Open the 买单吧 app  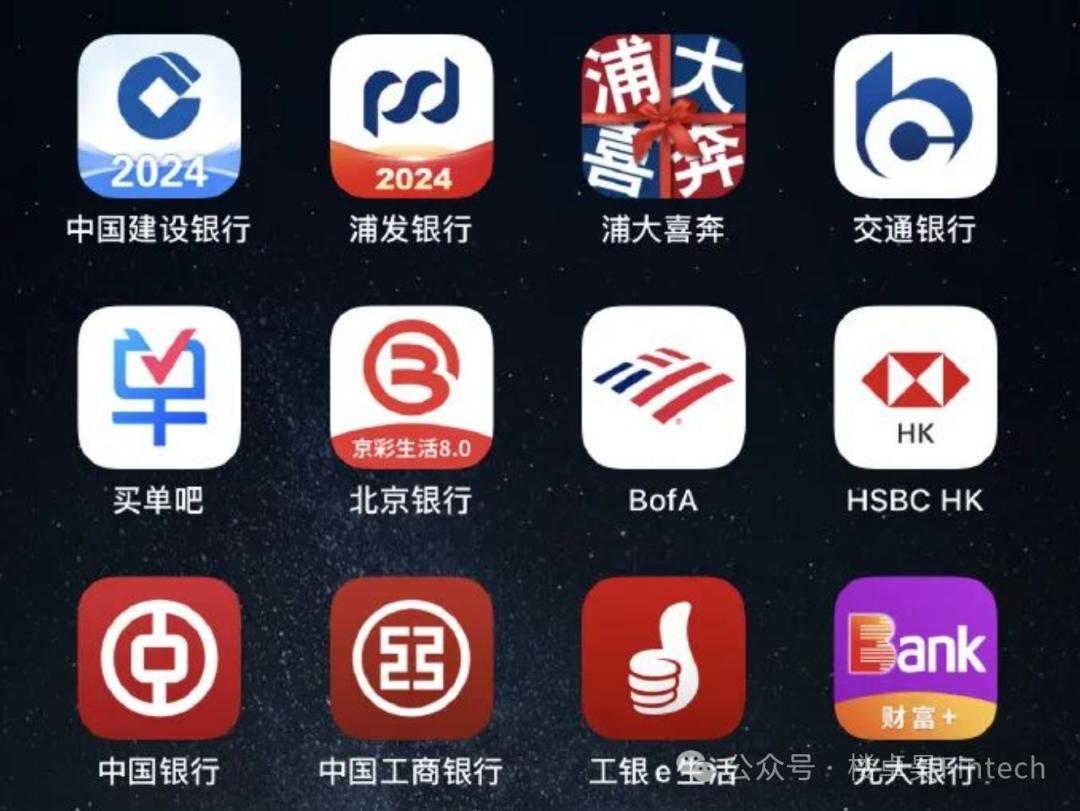(159, 387)
